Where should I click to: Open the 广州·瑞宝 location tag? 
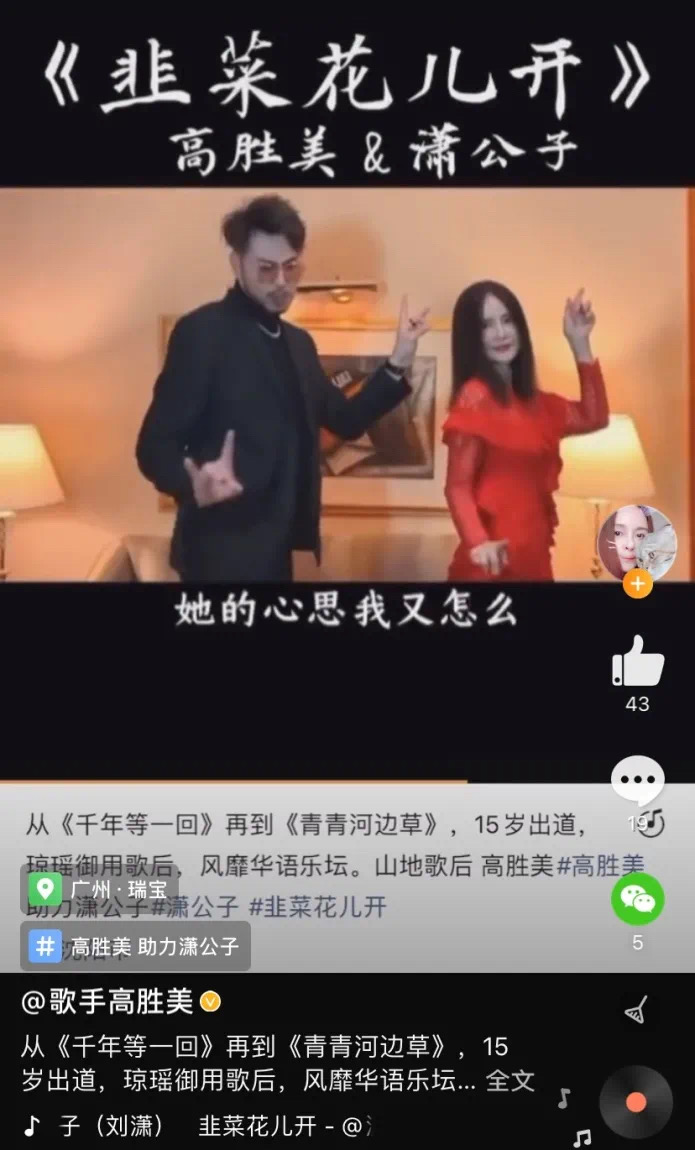(x=100, y=889)
